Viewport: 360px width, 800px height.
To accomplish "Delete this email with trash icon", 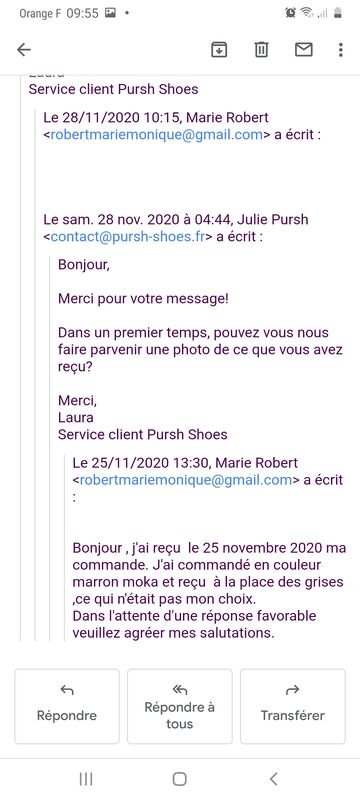I will [261, 49].
